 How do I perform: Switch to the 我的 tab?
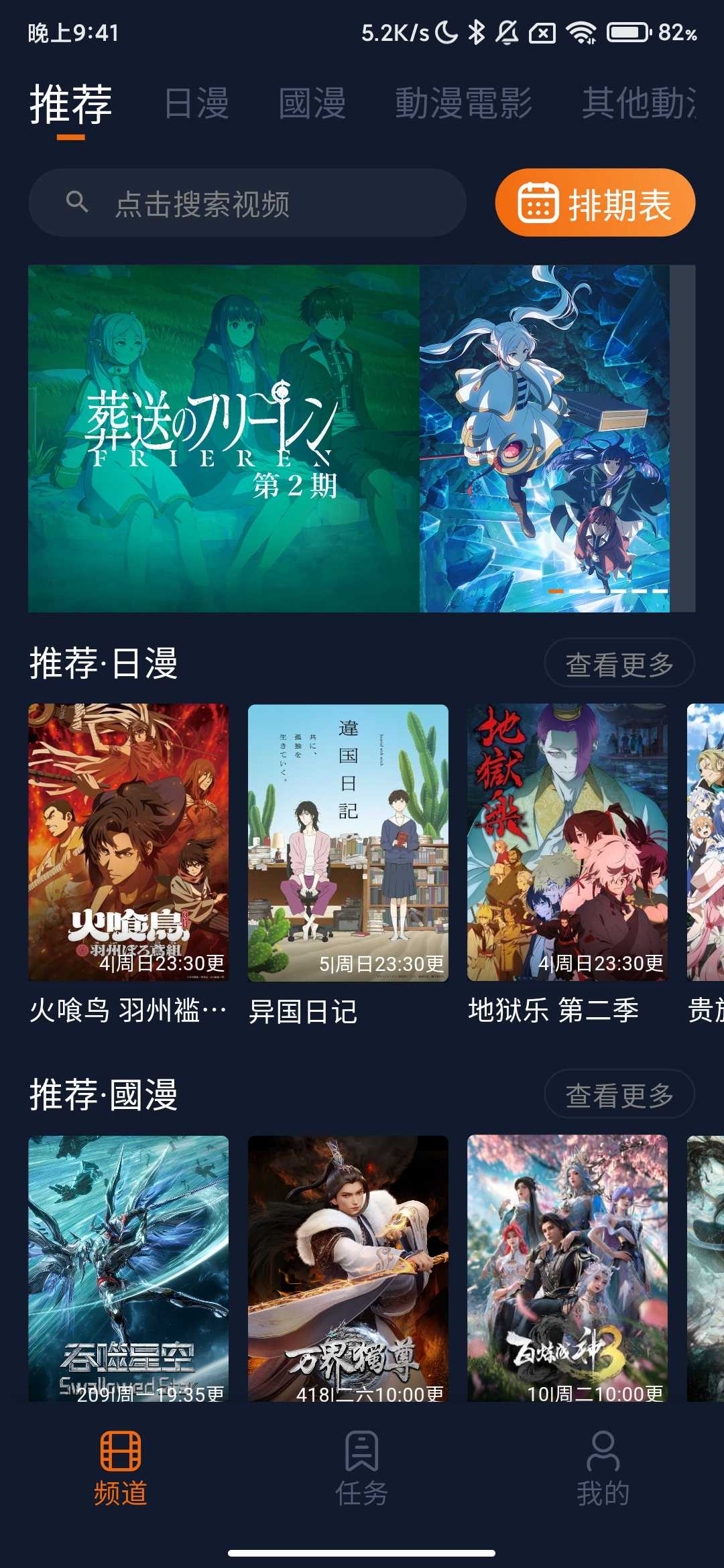click(603, 1468)
